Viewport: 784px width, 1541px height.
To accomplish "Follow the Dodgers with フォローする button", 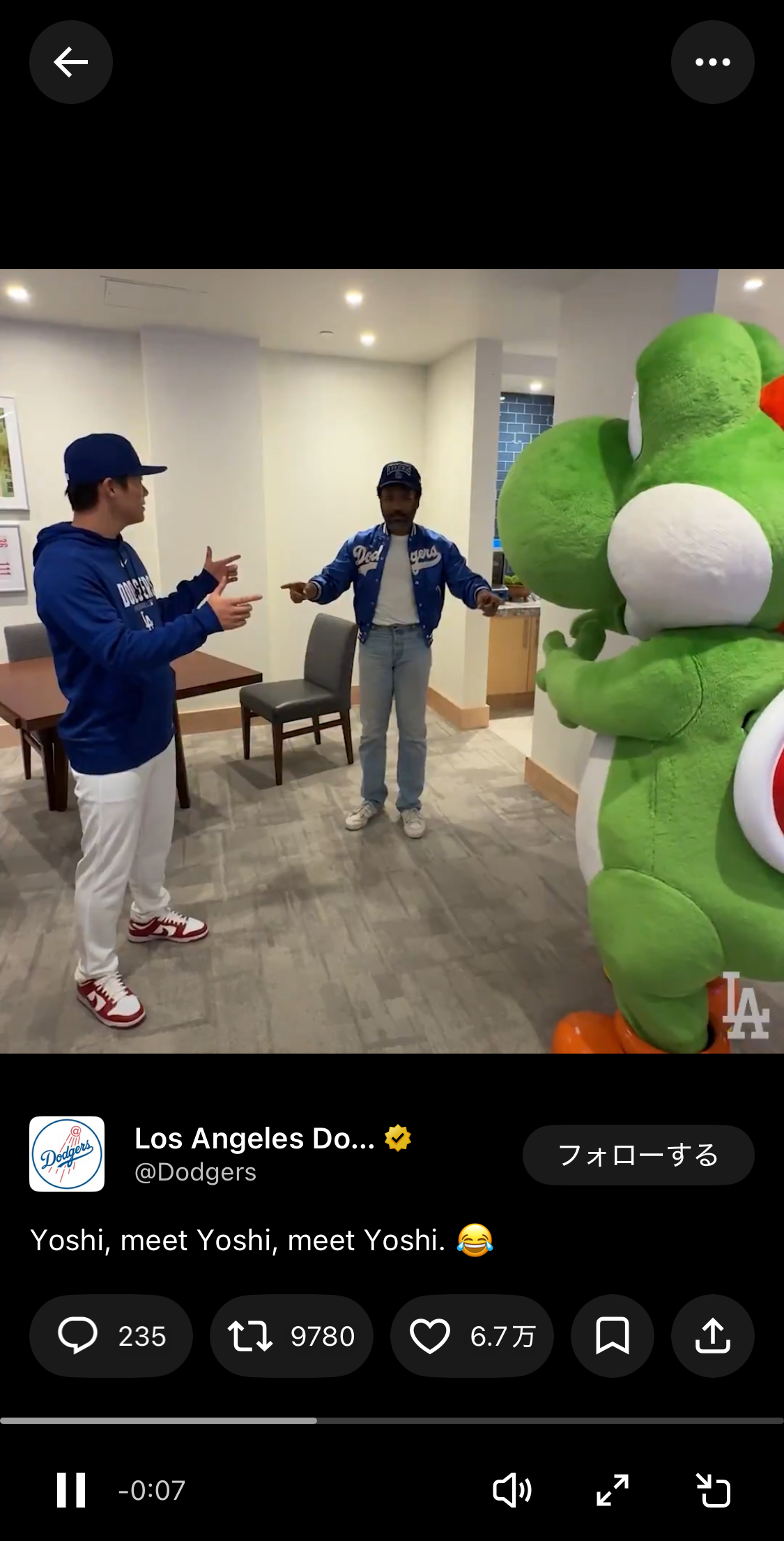I will click(x=638, y=1155).
